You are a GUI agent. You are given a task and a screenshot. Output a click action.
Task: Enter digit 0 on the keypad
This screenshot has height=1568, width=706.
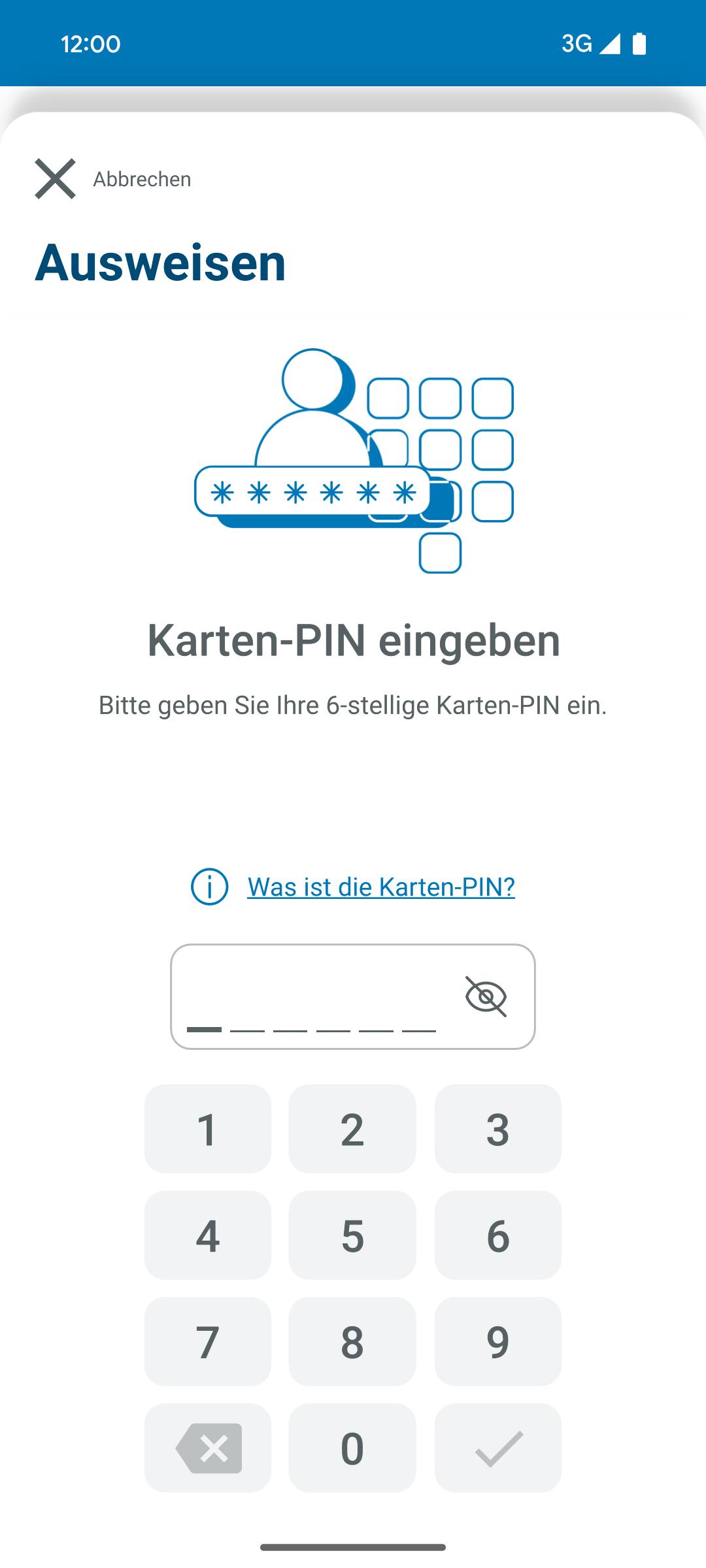[x=352, y=1448]
